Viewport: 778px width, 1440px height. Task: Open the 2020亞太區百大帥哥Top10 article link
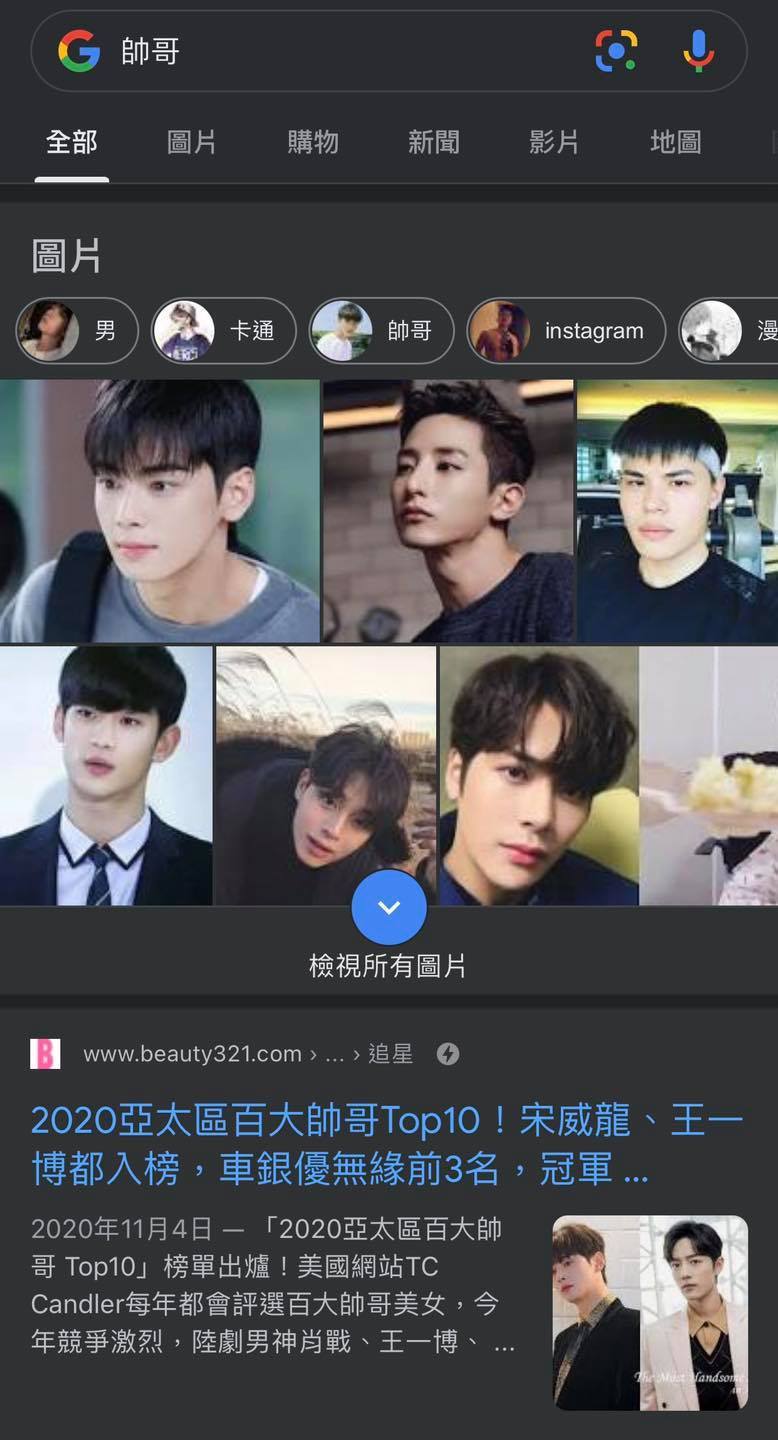point(387,1144)
